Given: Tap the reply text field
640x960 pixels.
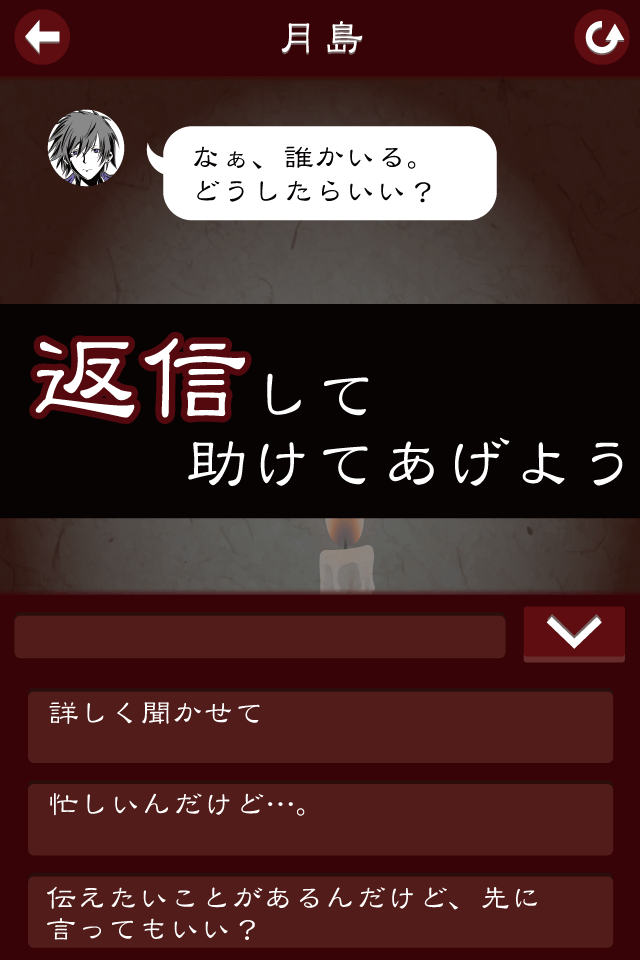Looking at the screenshot, I should (x=260, y=637).
